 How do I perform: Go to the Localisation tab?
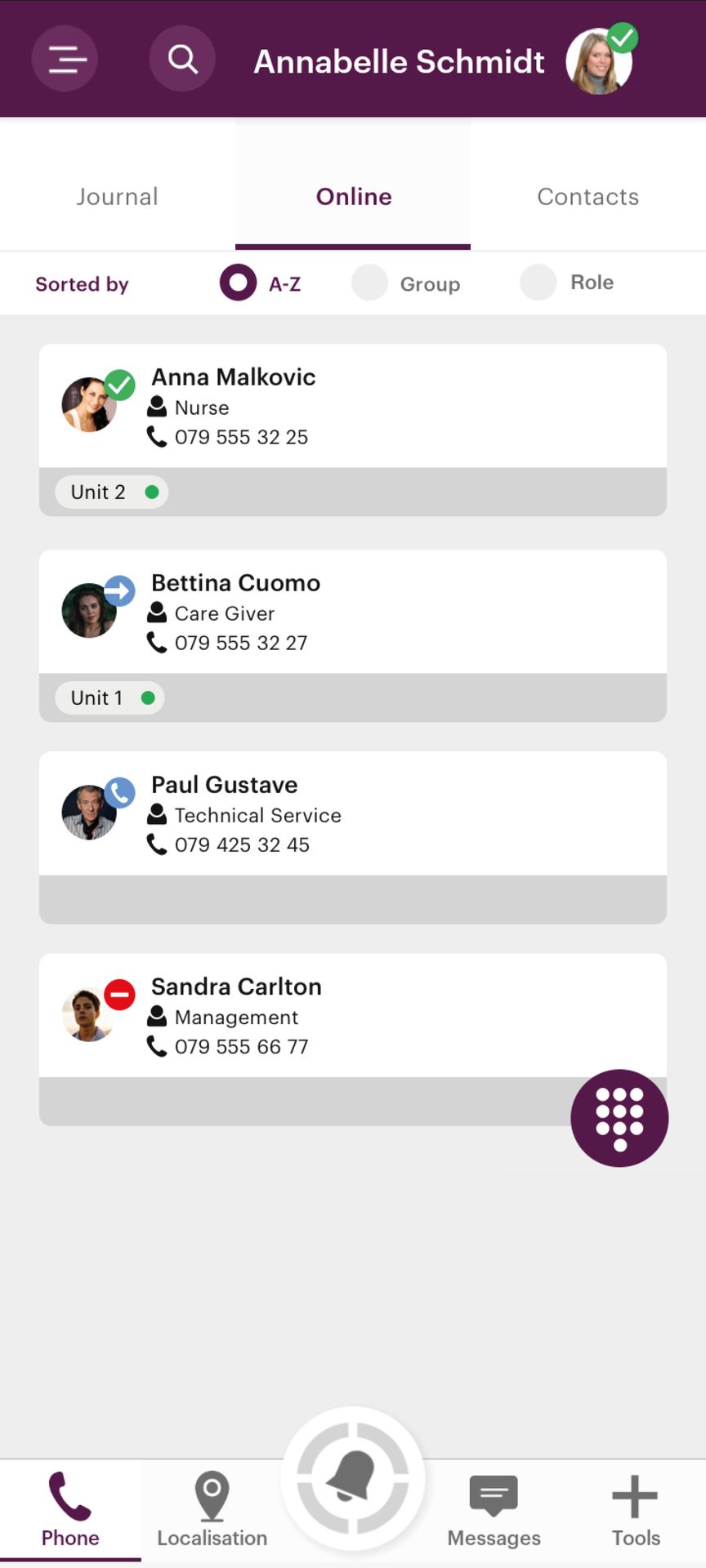212,1510
